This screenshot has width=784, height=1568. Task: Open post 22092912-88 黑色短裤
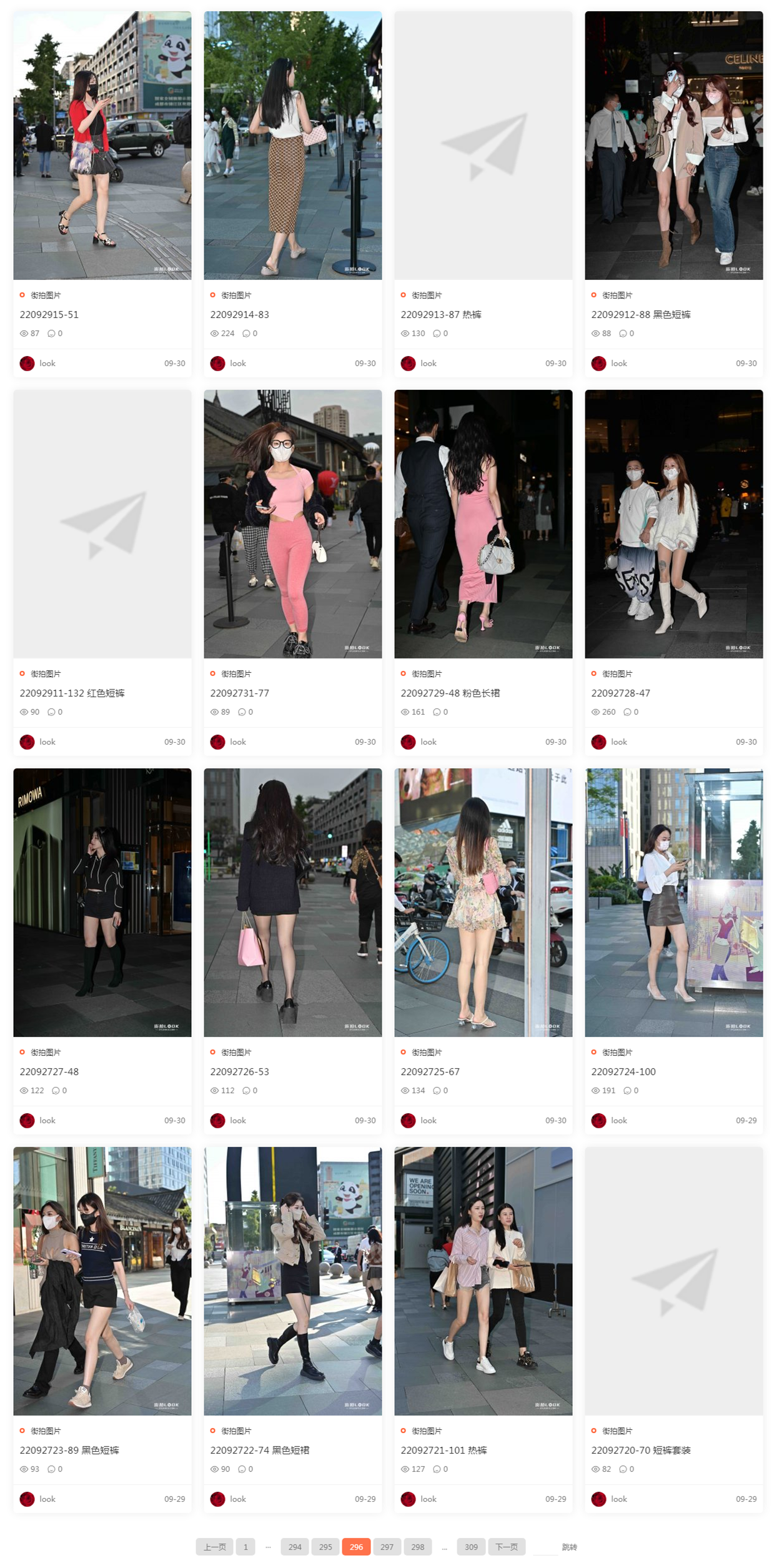640,315
